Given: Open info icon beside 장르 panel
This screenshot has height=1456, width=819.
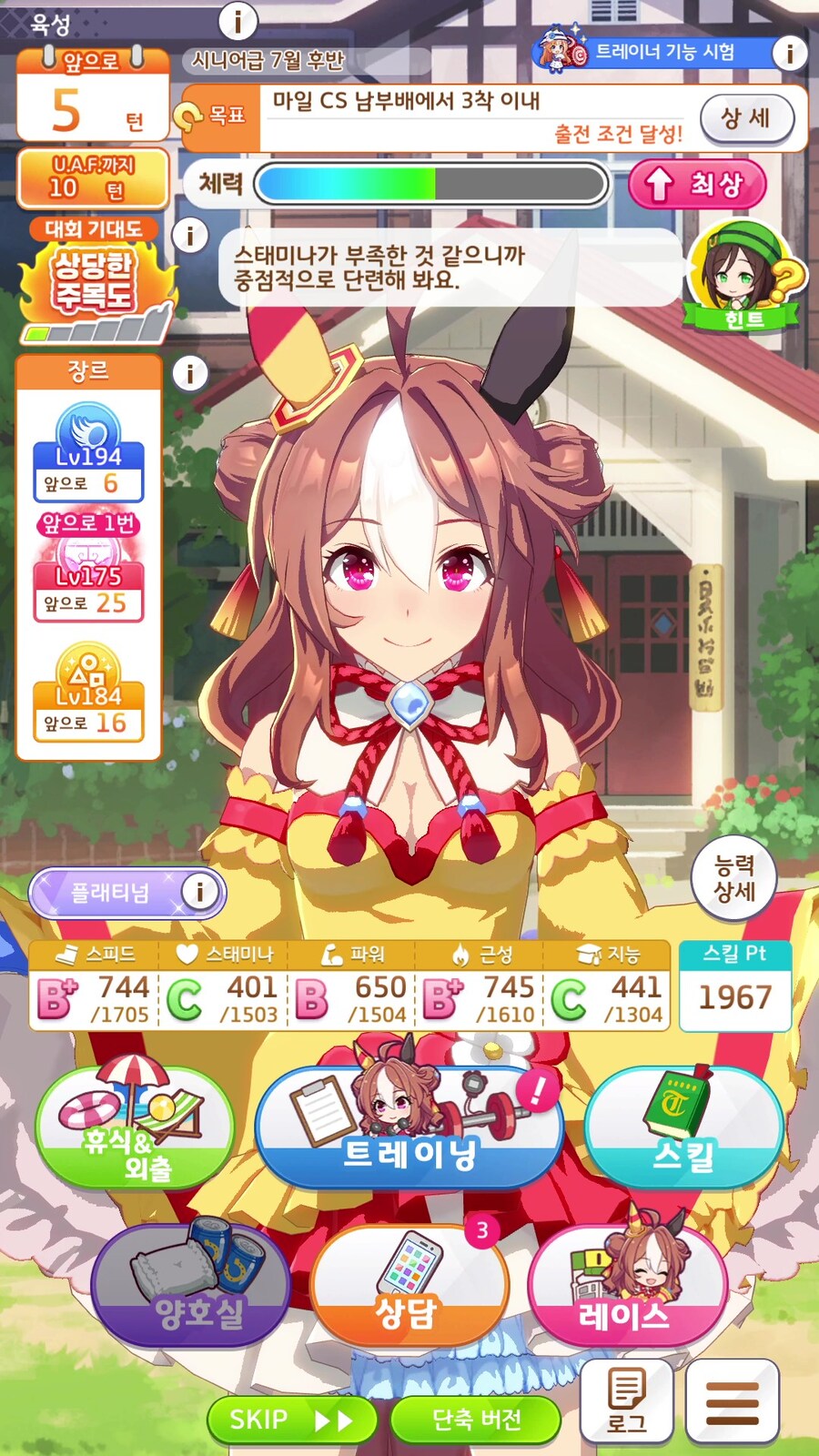Looking at the screenshot, I should [190, 373].
